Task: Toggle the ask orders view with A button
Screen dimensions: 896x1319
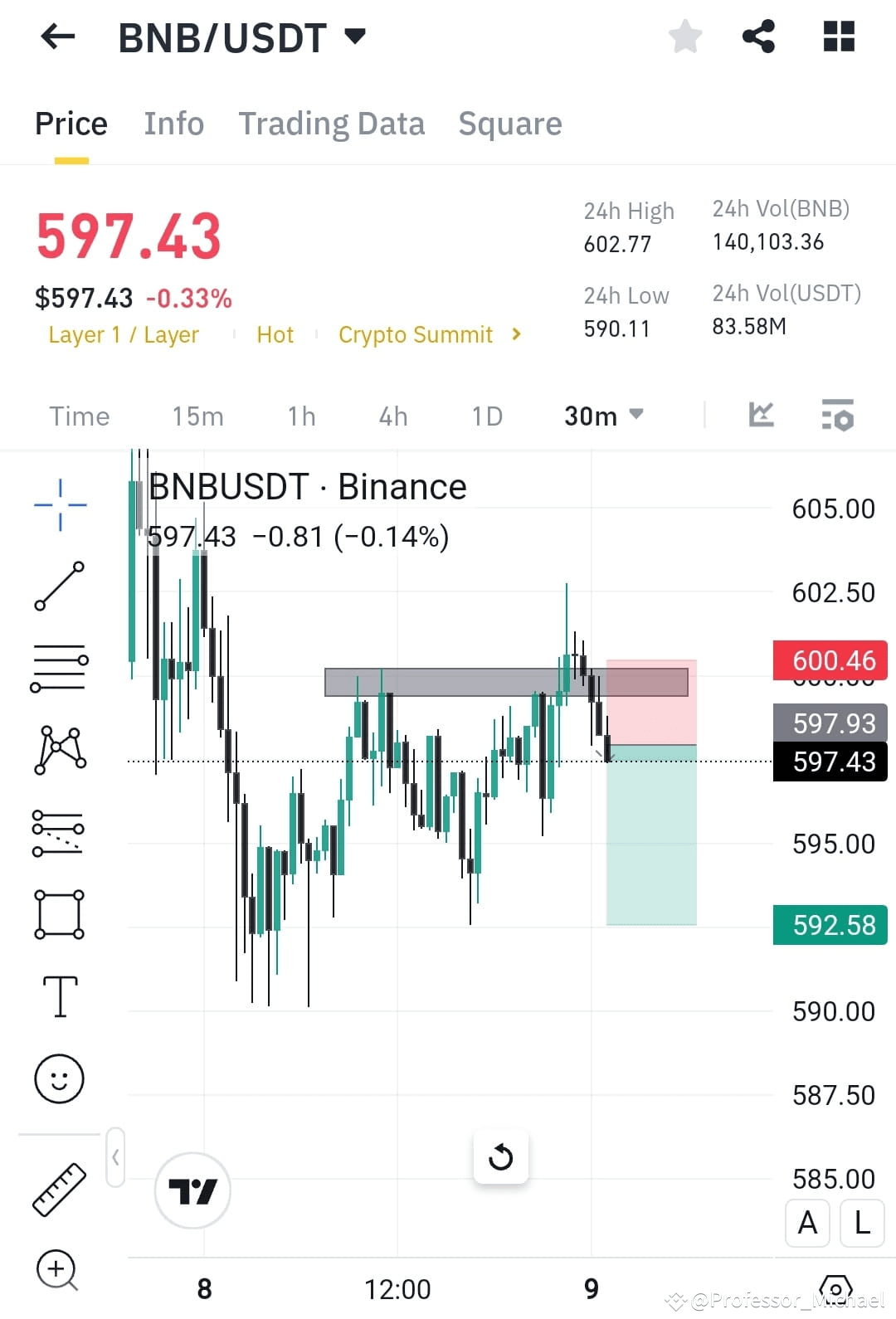Action: click(x=807, y=1223)
